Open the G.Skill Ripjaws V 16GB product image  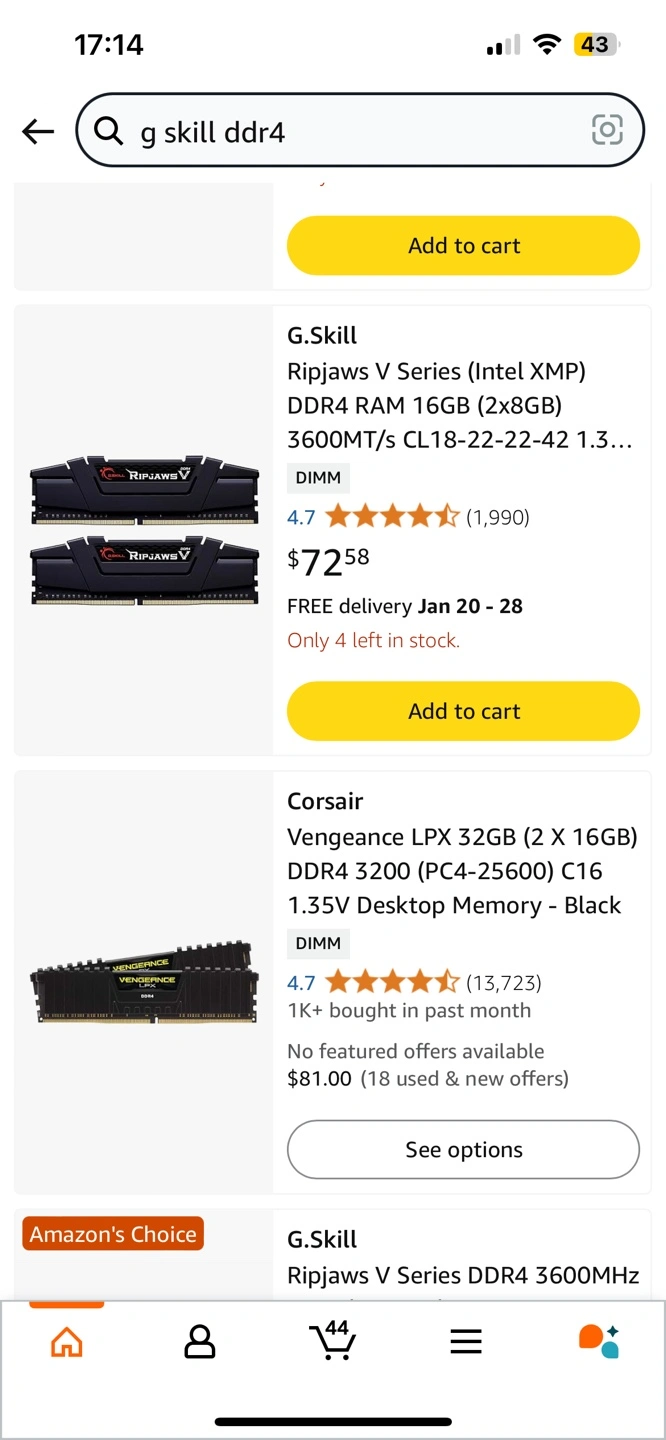click(144, 530)
